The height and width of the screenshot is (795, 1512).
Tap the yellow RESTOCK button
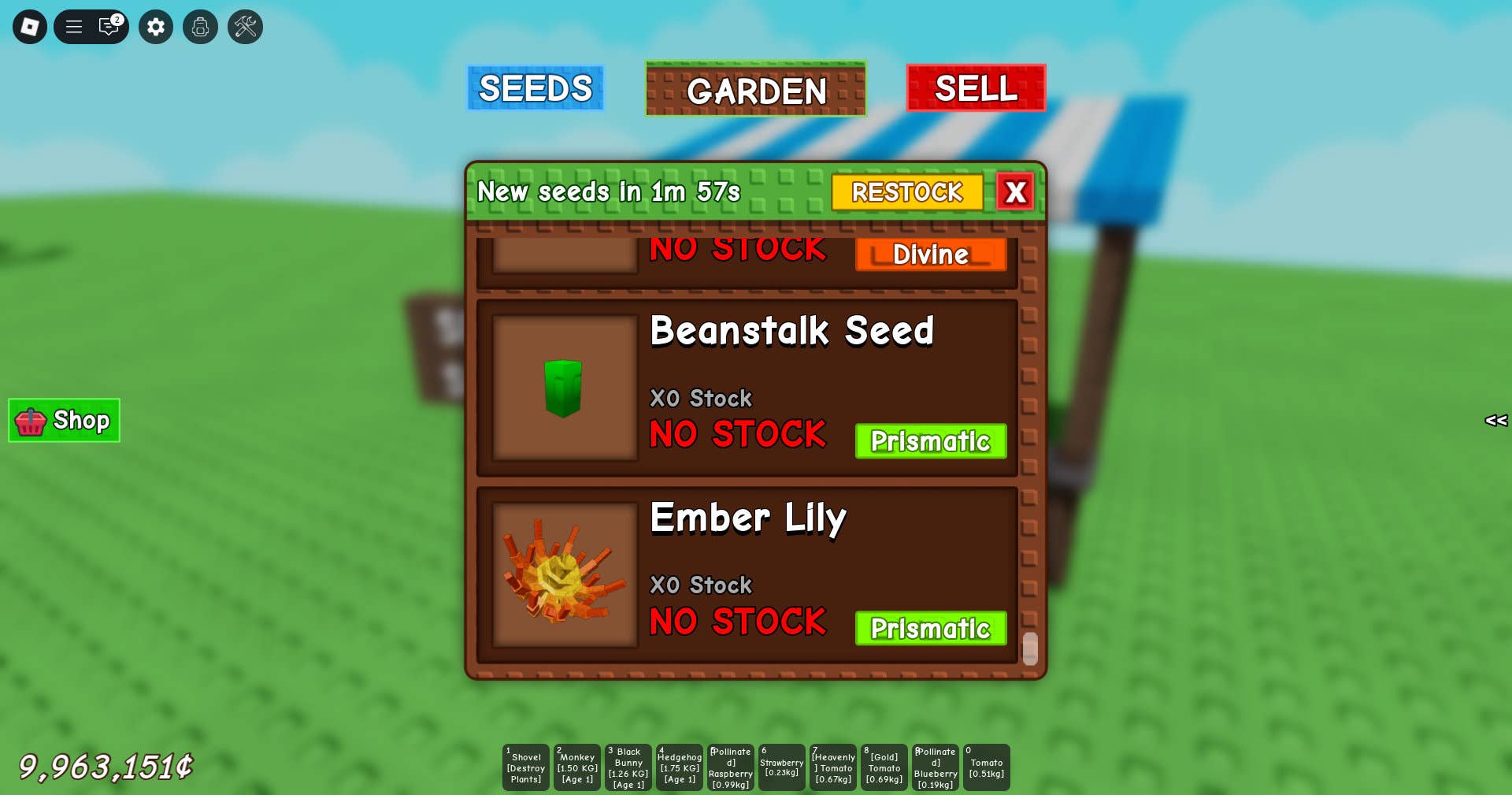coord(906,192)
